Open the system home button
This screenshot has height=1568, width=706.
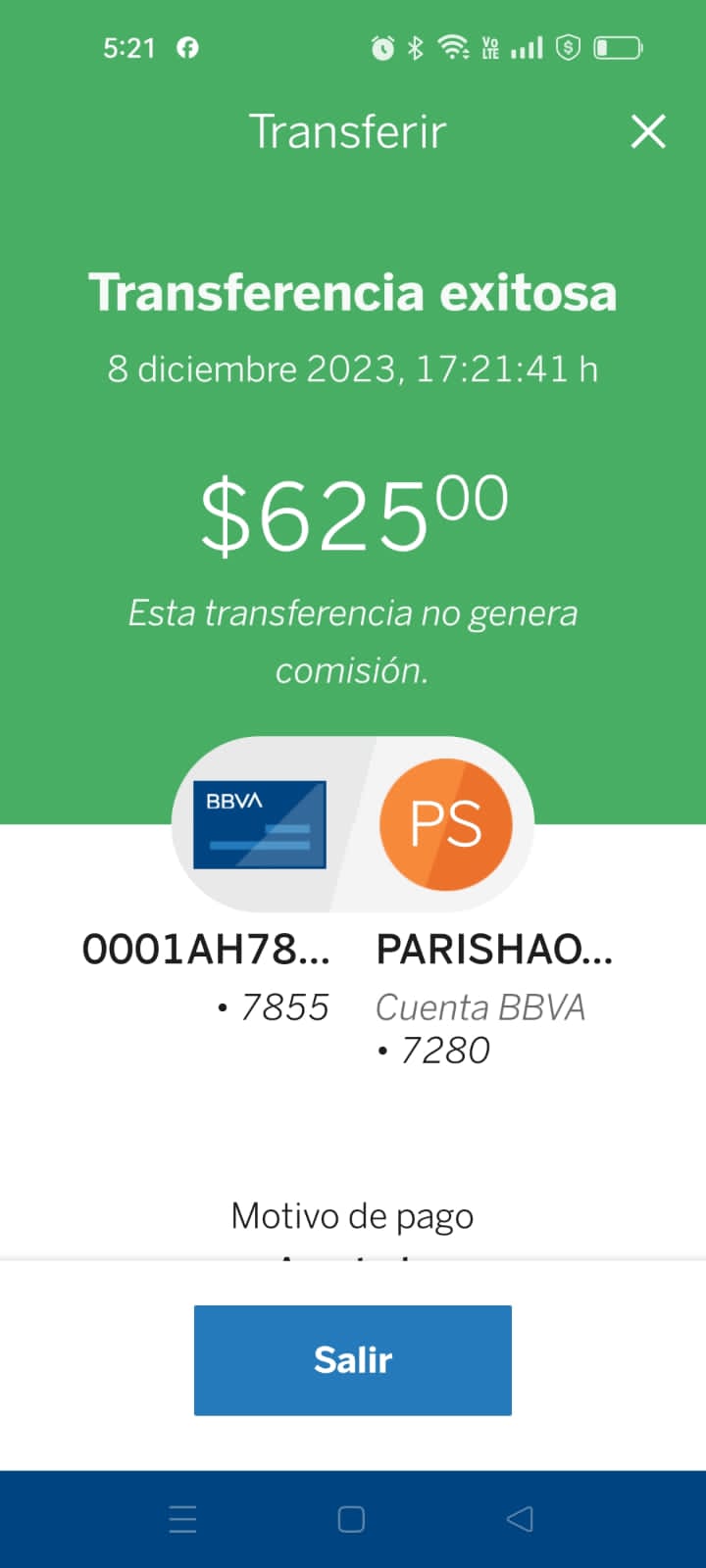(x=351, y=1519)
